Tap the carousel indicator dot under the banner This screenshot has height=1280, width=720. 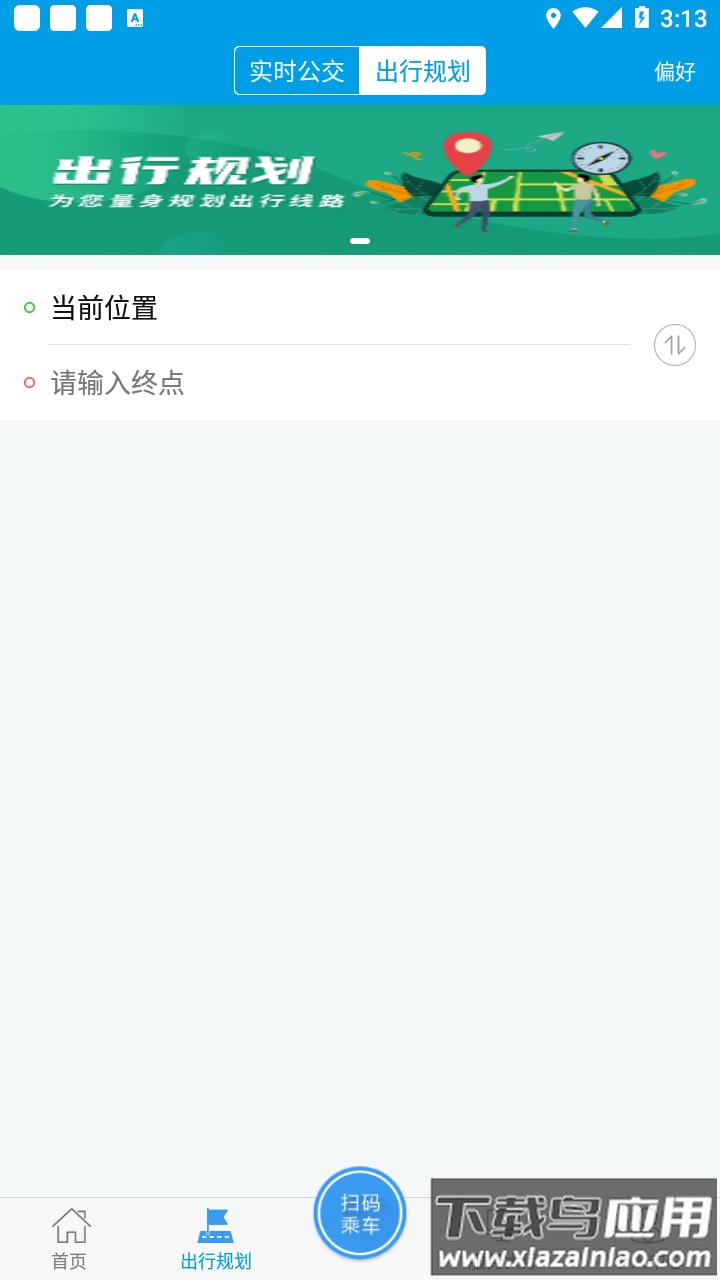click(x=360, y=240)
